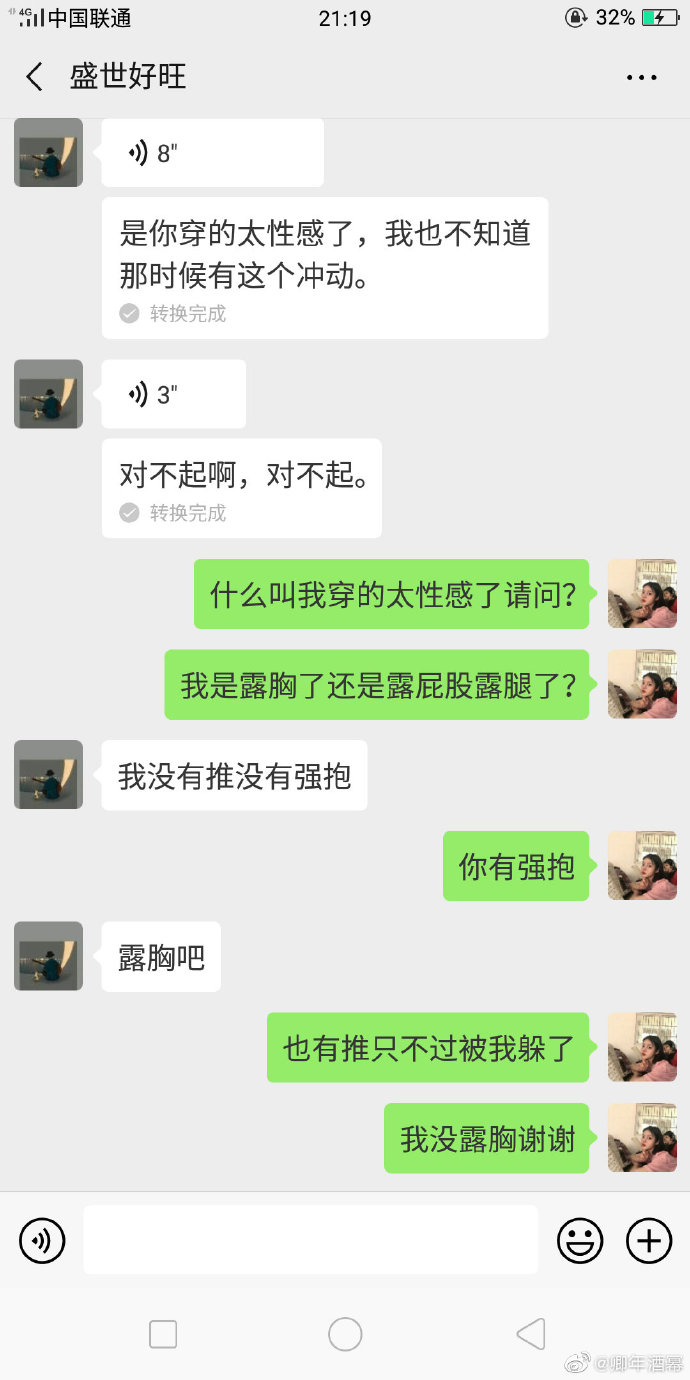This screenshot has width=690, height=1380.
Task: Open own avatar beside 你有强抱 message
Action: [642, 865]
